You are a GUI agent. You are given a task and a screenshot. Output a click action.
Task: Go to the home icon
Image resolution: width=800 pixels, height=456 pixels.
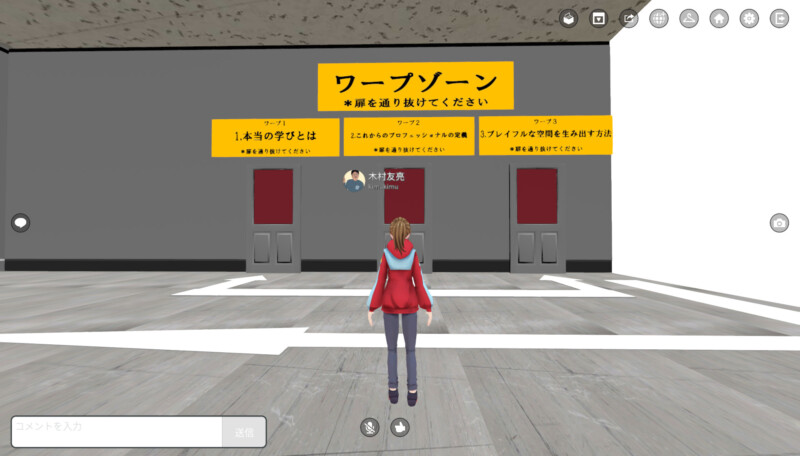pos(719,19)
